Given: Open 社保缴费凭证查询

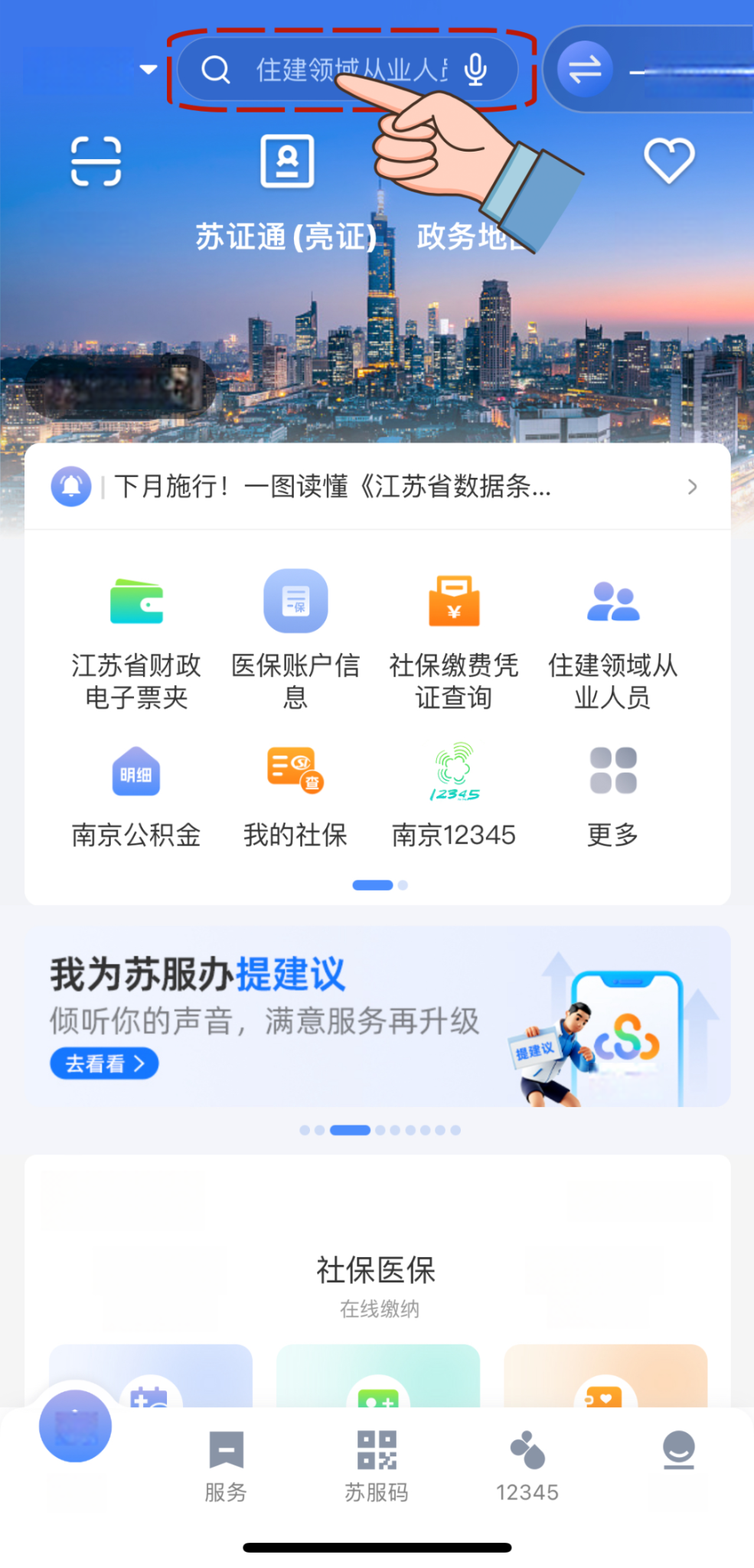Looking at the screenshot, I should pos(454,640).
